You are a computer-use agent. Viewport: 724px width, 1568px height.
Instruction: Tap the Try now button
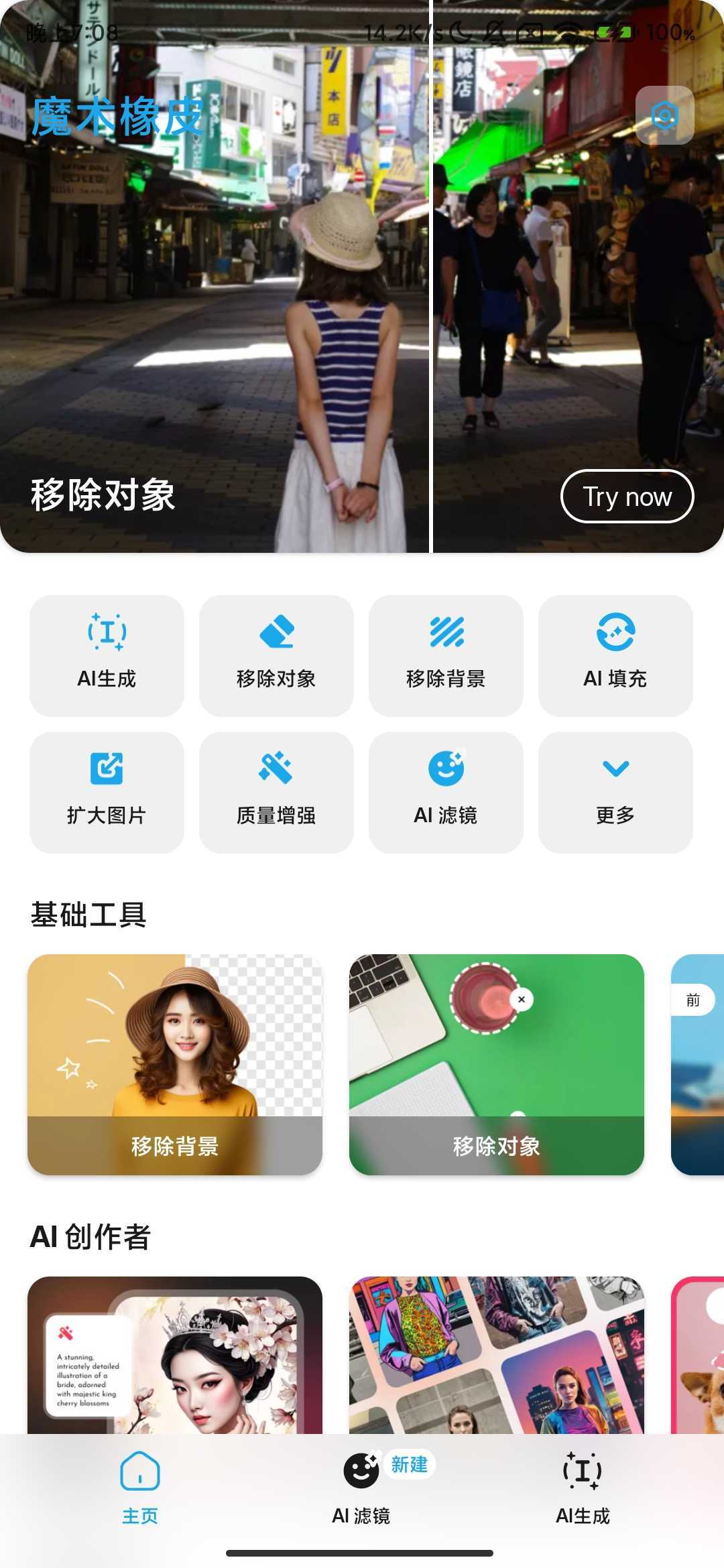(627, 497)
